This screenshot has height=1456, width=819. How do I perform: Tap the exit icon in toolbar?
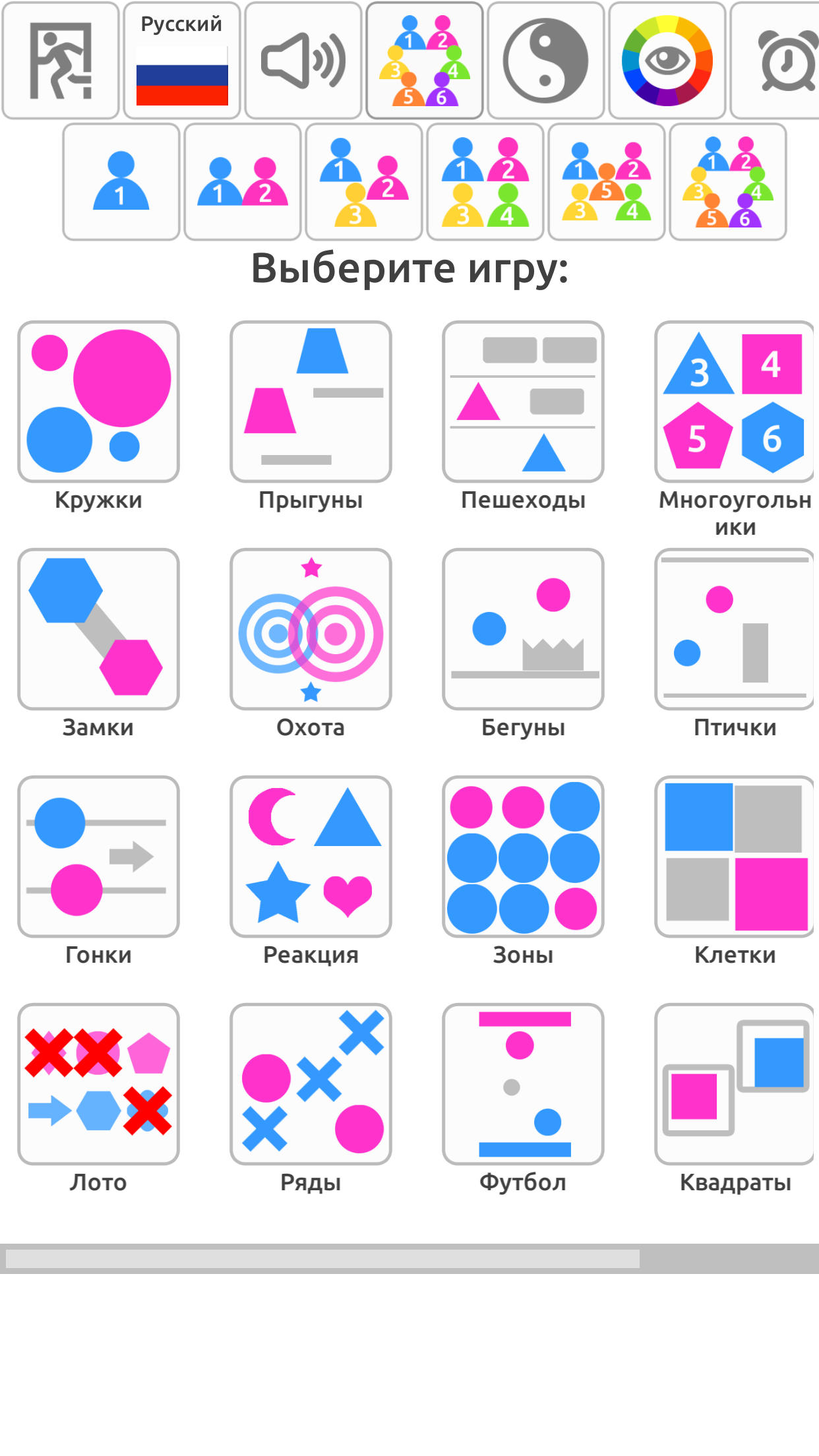click(x=61, y=61)
